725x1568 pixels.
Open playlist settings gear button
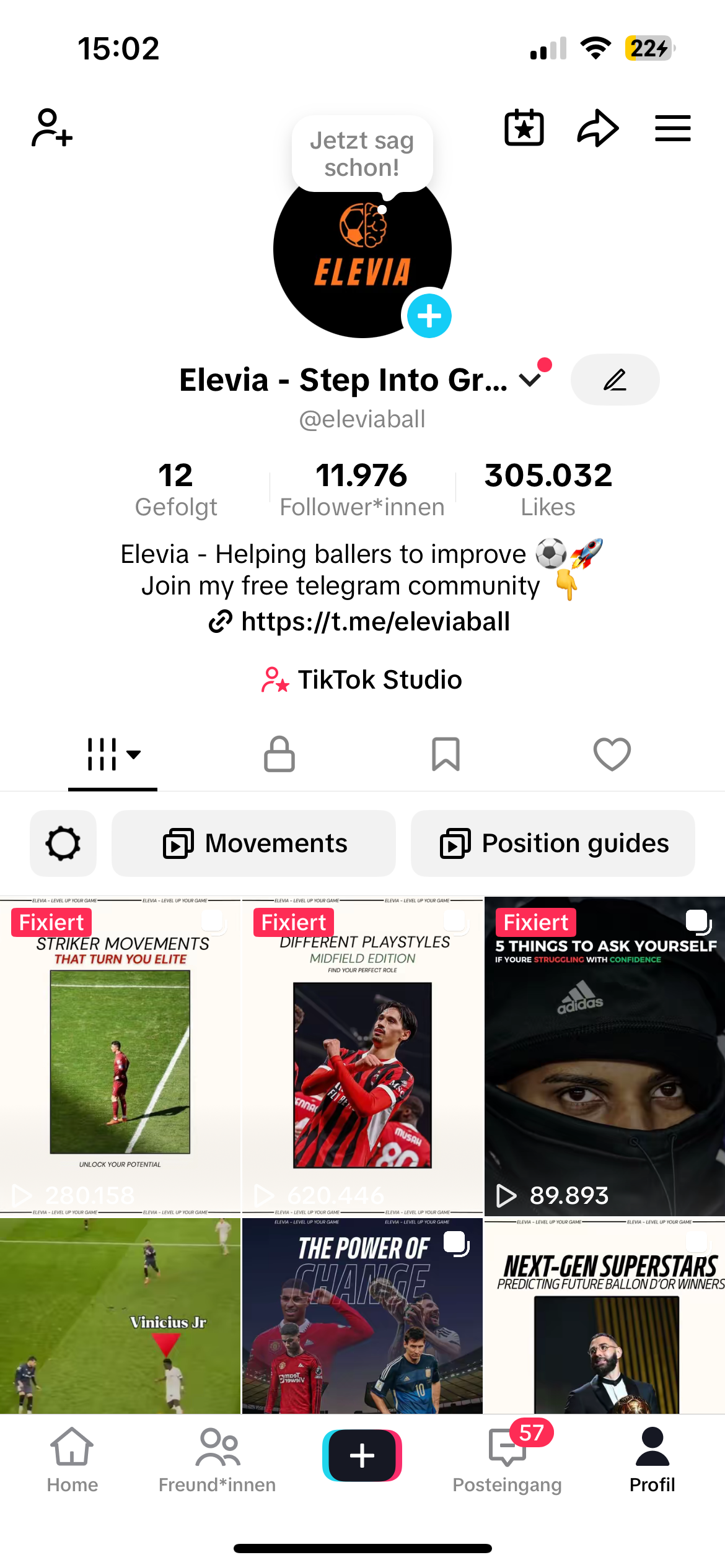coord(63,843)
